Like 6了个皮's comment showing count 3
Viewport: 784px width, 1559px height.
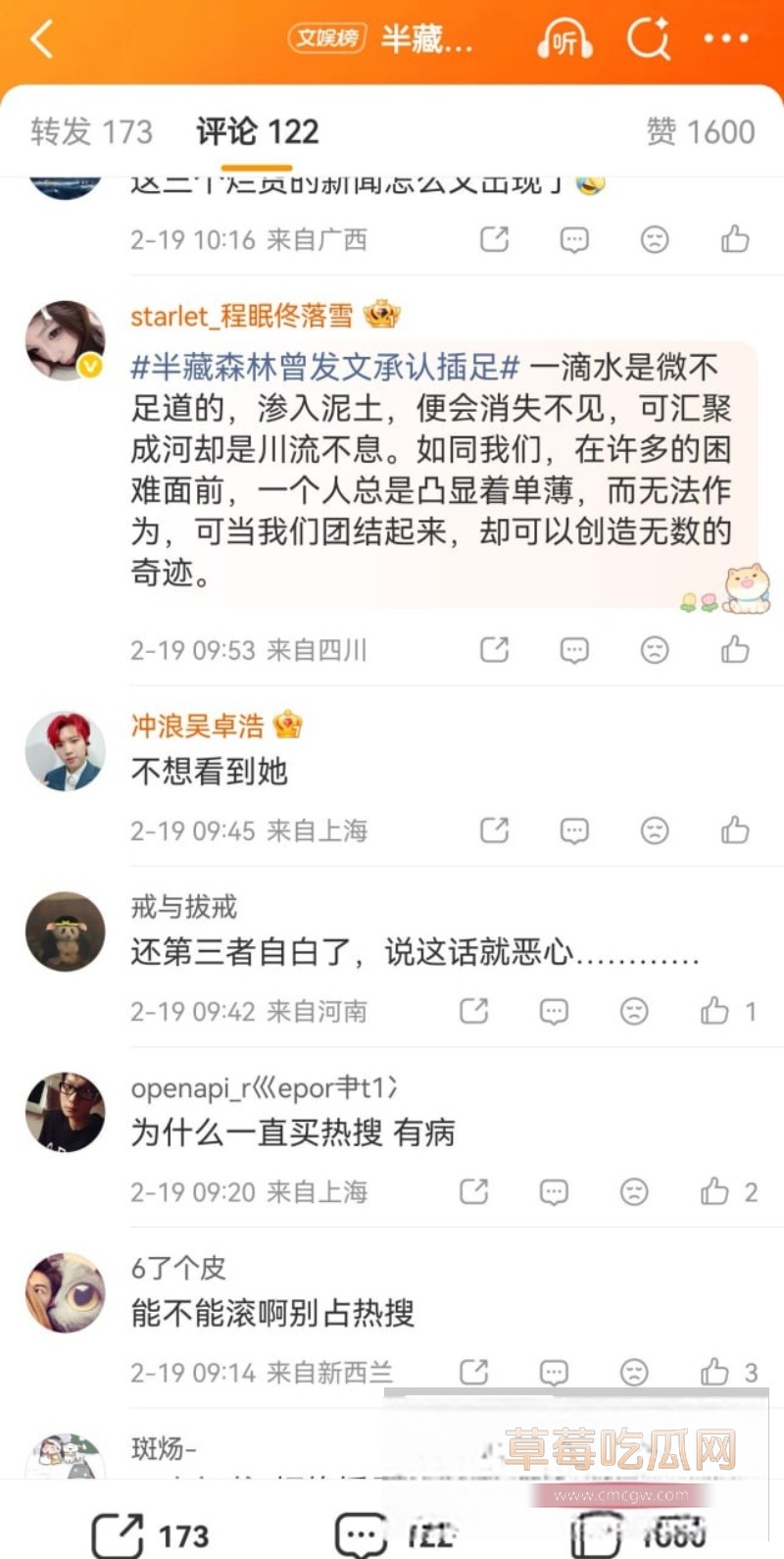click(712, 1373)
